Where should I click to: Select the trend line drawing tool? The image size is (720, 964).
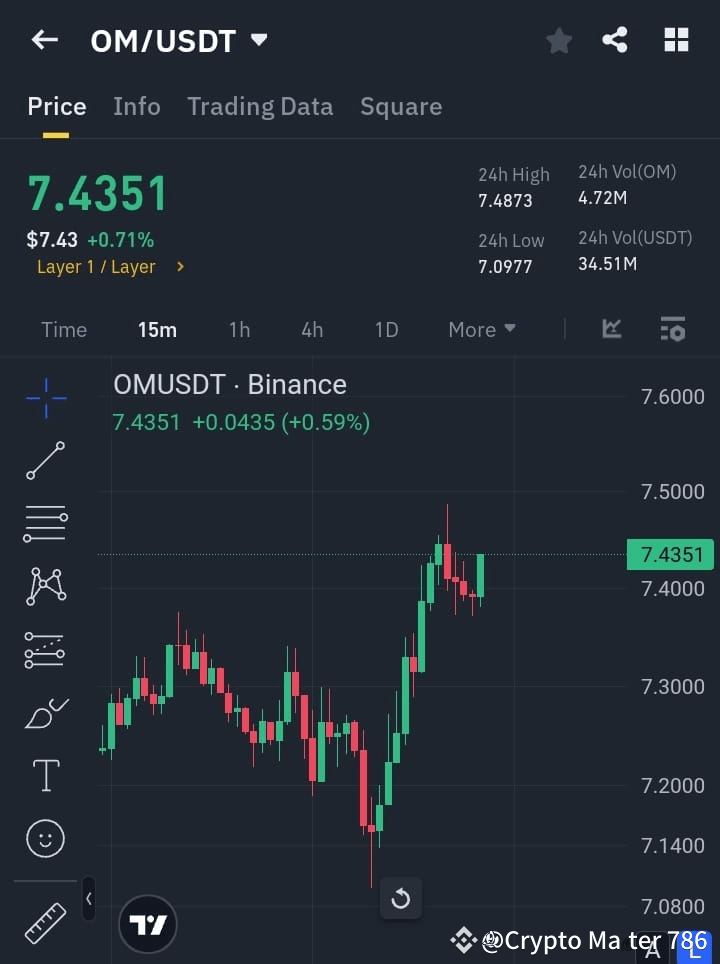coord(45,461)
